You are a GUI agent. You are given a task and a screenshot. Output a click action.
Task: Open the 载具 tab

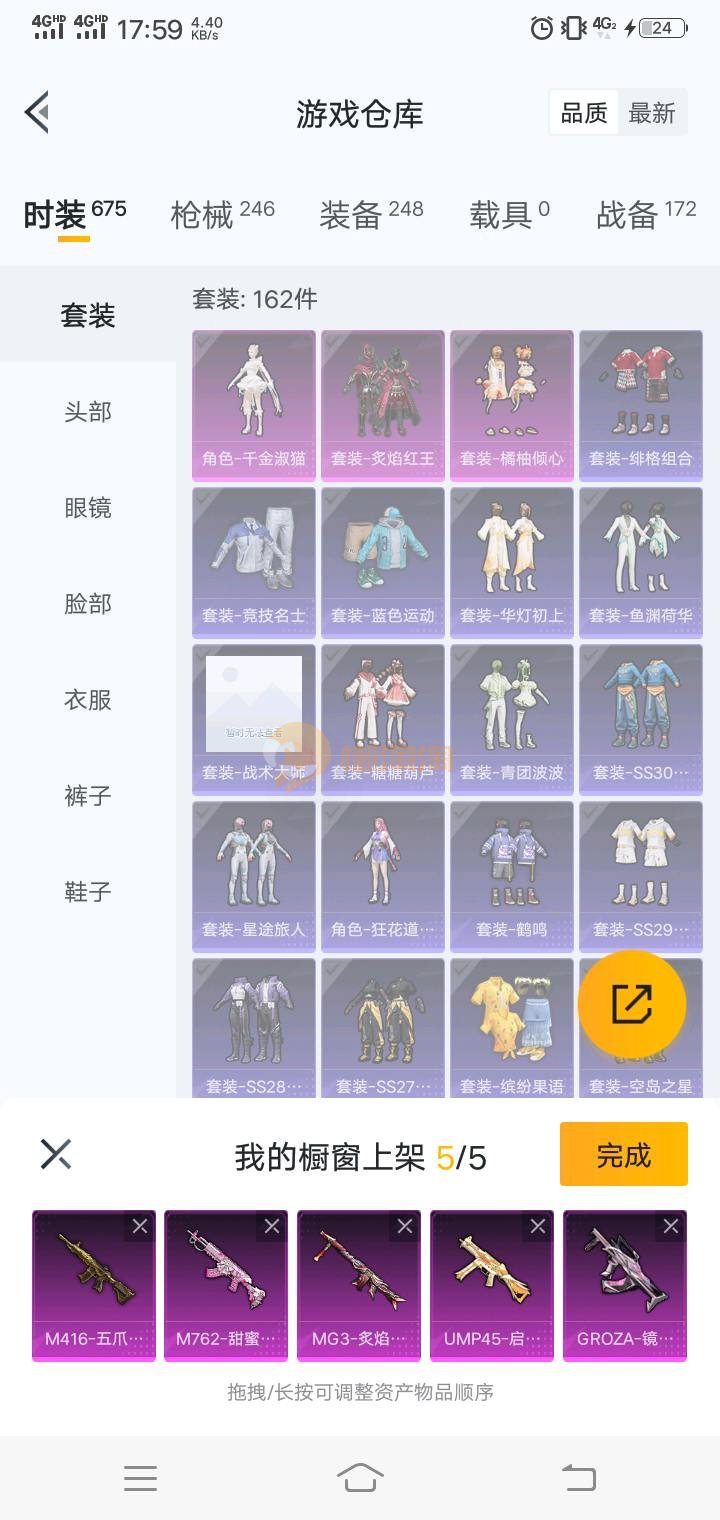(509, 214)
